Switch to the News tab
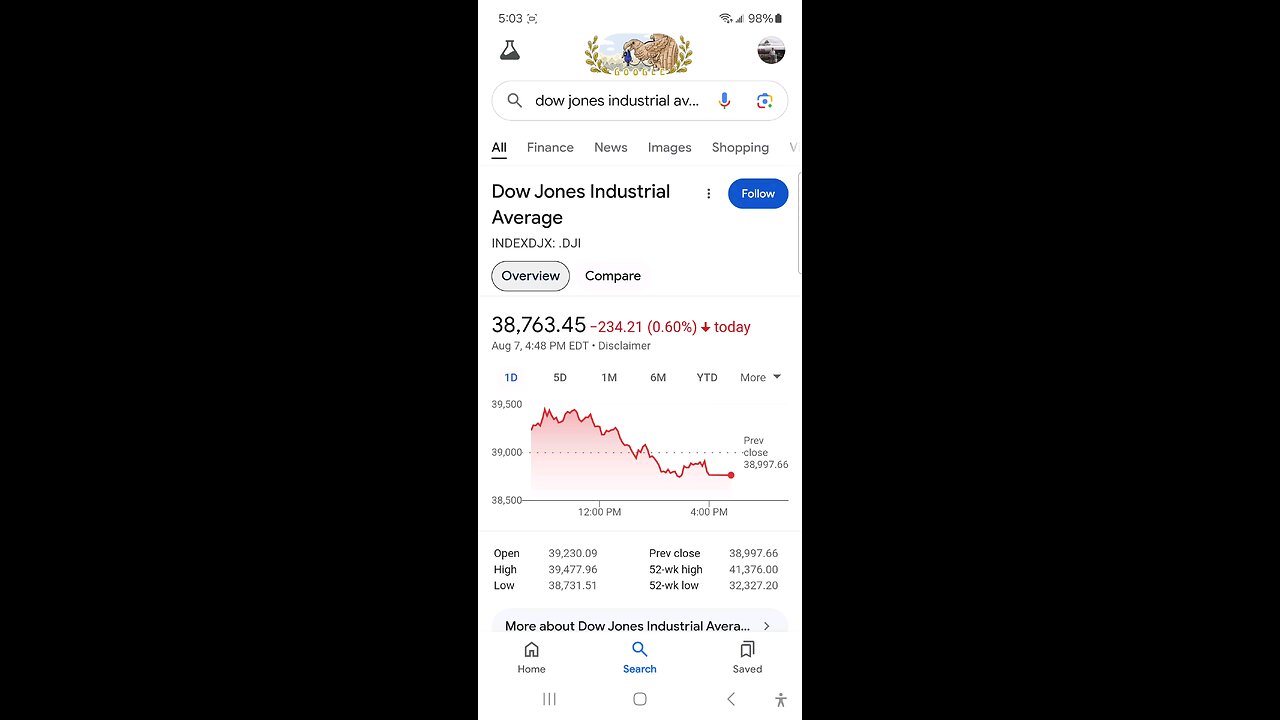The height and width of the screenshot is (720, 1280). pos(610,148)
